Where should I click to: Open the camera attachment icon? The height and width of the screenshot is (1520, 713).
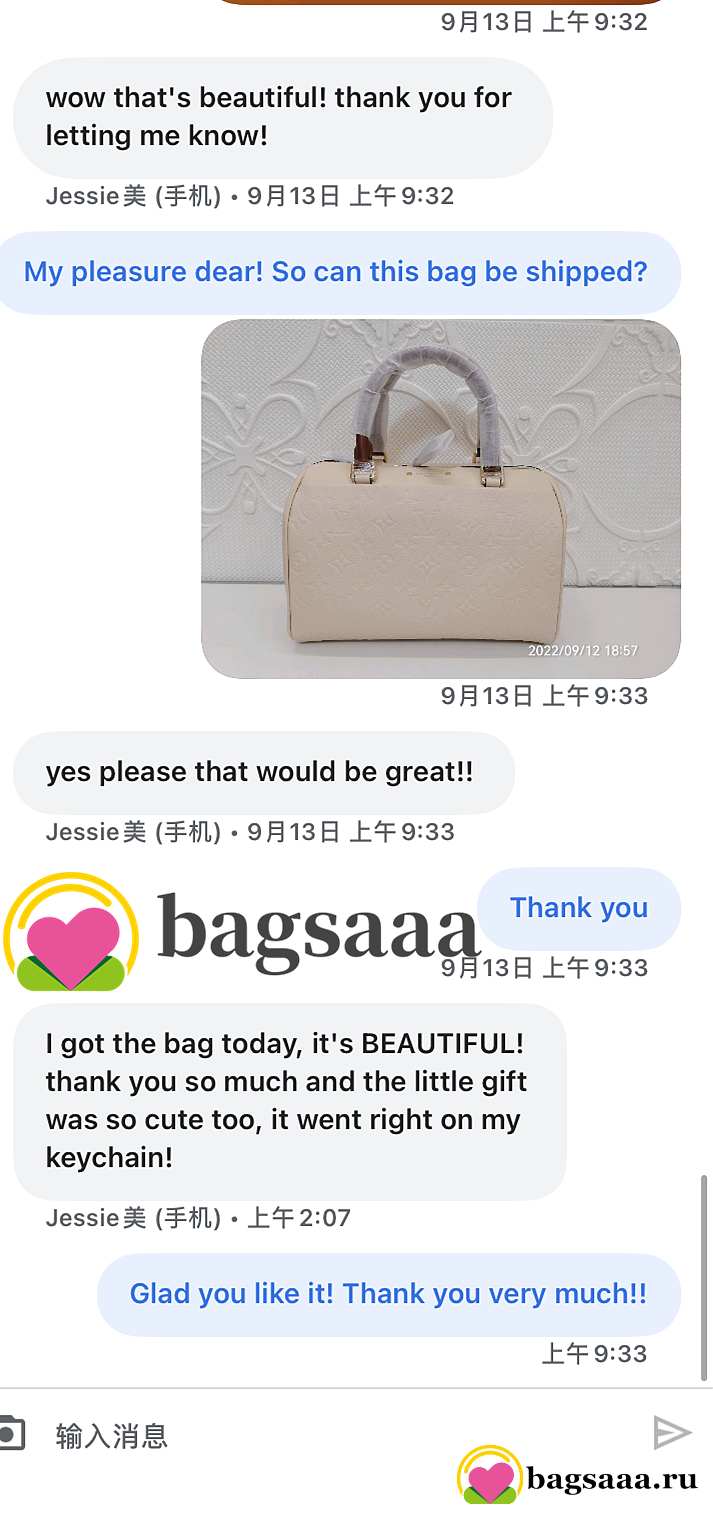click(x=10, y=1435)
